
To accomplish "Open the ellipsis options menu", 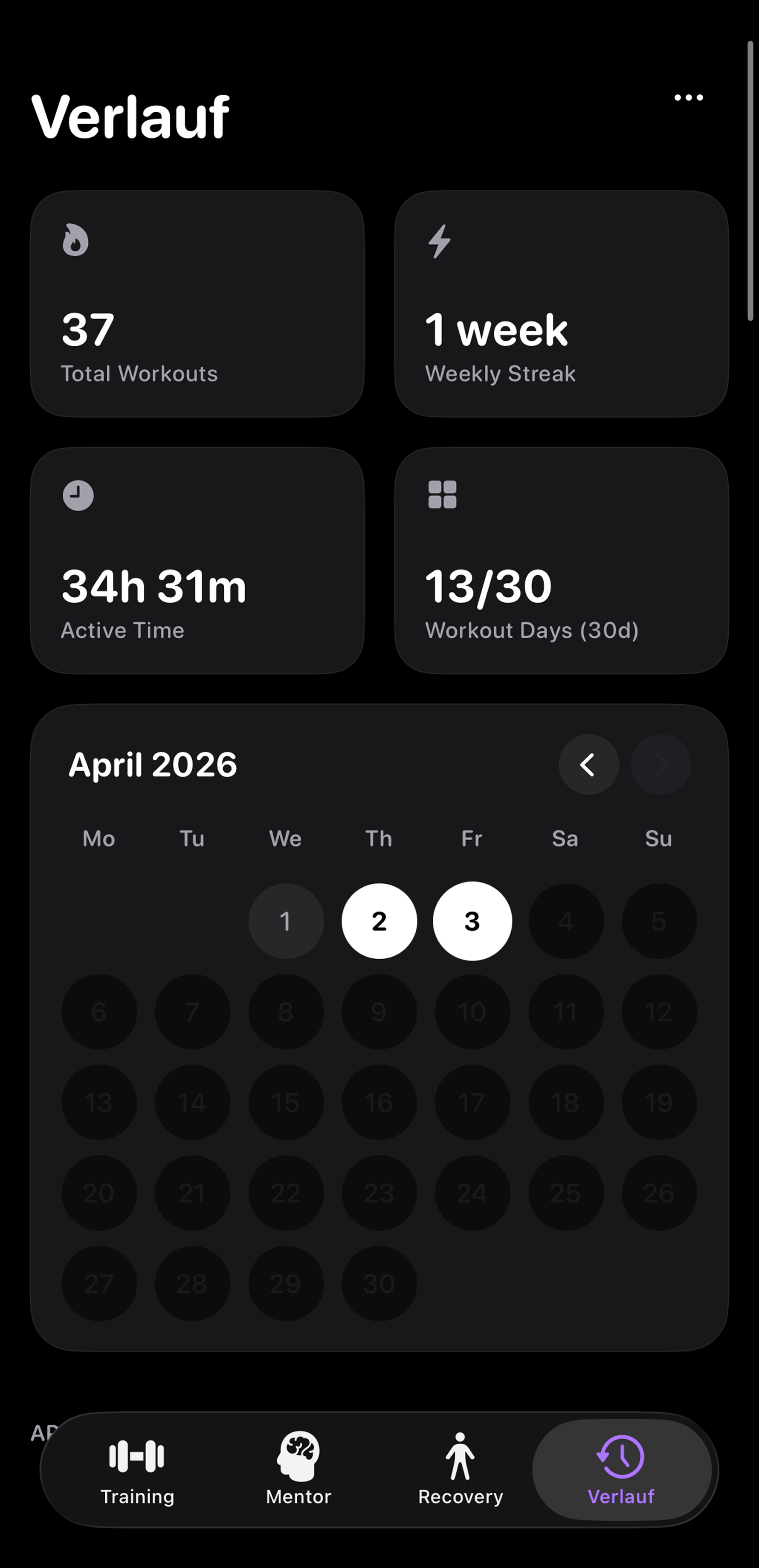I will click(688, 97).
